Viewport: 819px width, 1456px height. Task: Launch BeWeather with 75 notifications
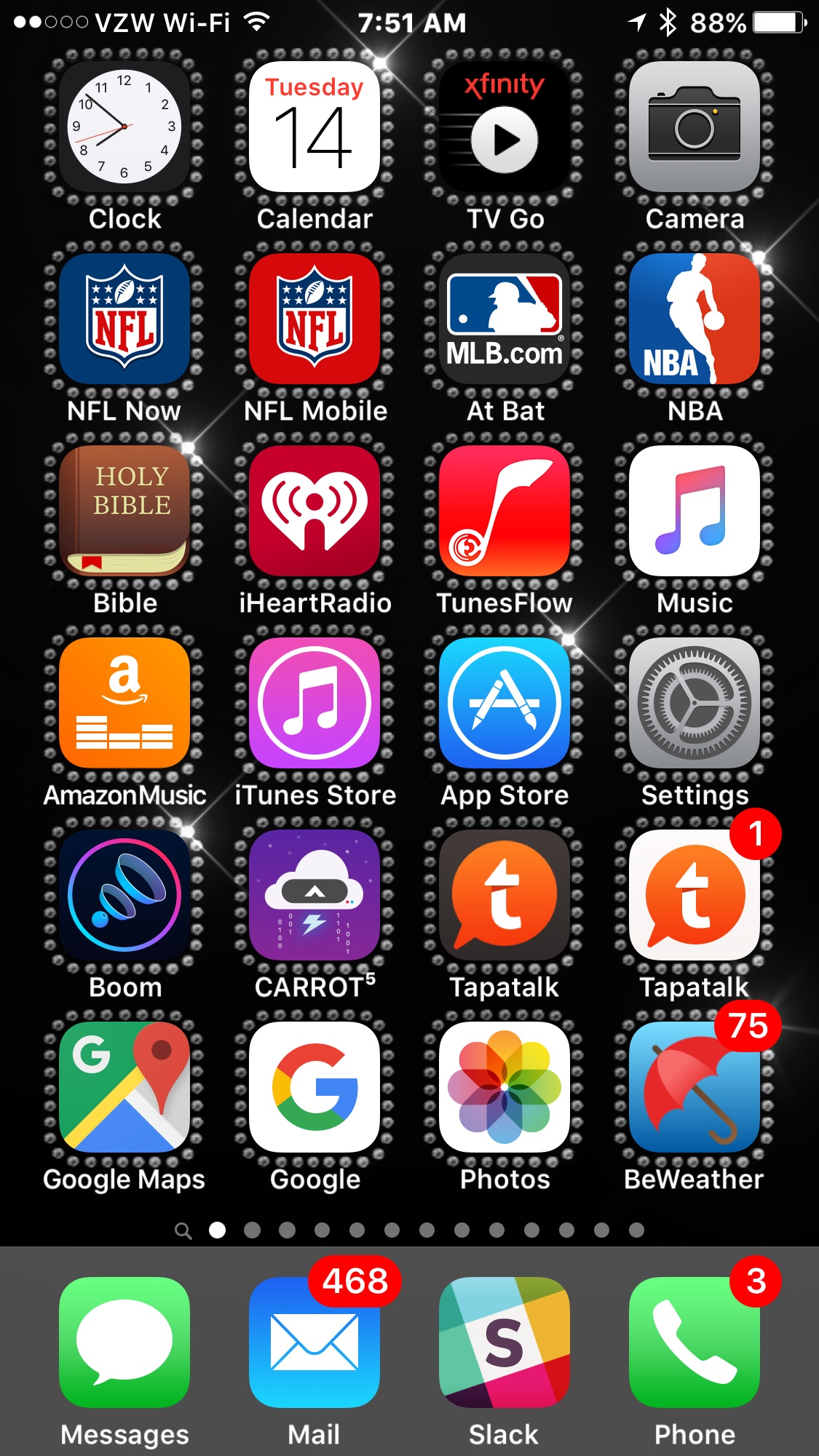tap(695, 1087)
